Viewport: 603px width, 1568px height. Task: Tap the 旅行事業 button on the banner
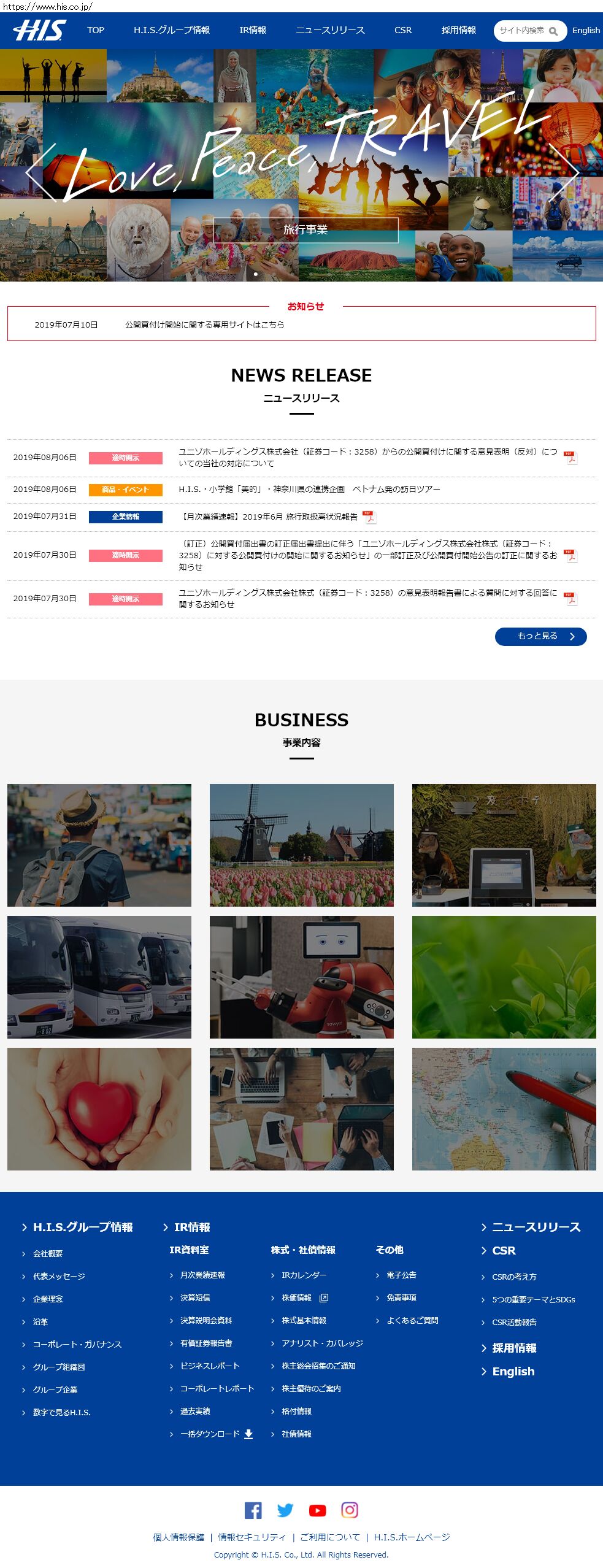coord(305,230)
